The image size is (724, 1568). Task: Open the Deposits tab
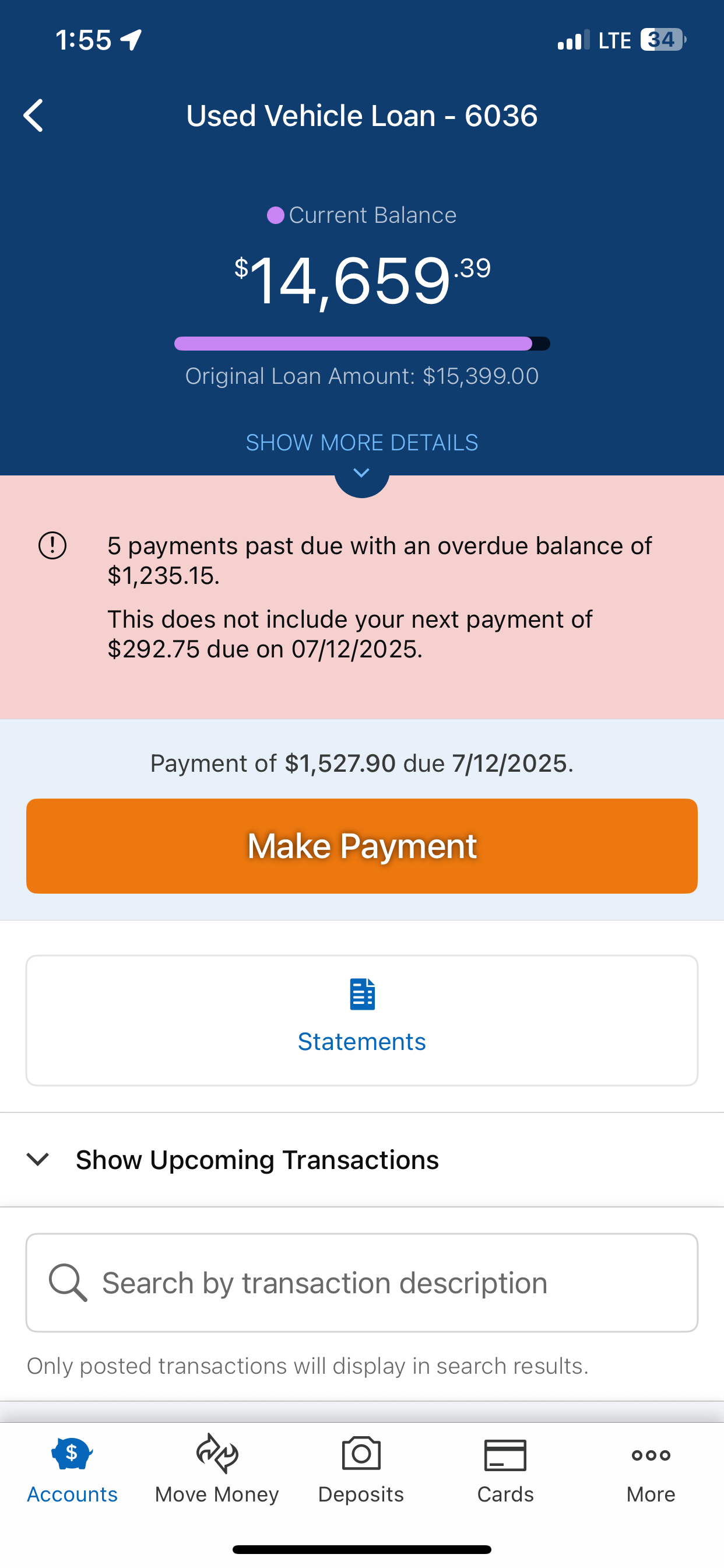pyautogui.click(x=361, y=1469)
